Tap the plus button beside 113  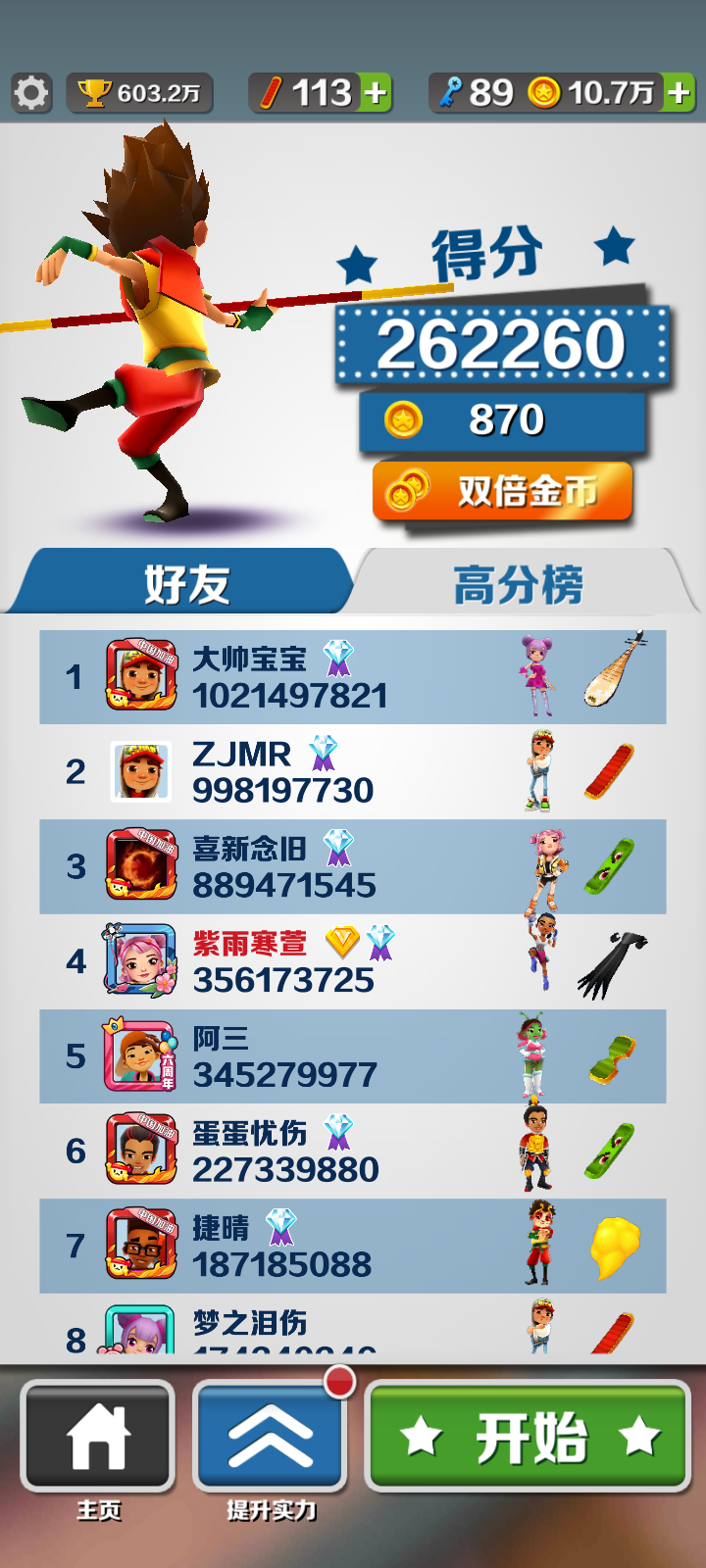[375, 93]
